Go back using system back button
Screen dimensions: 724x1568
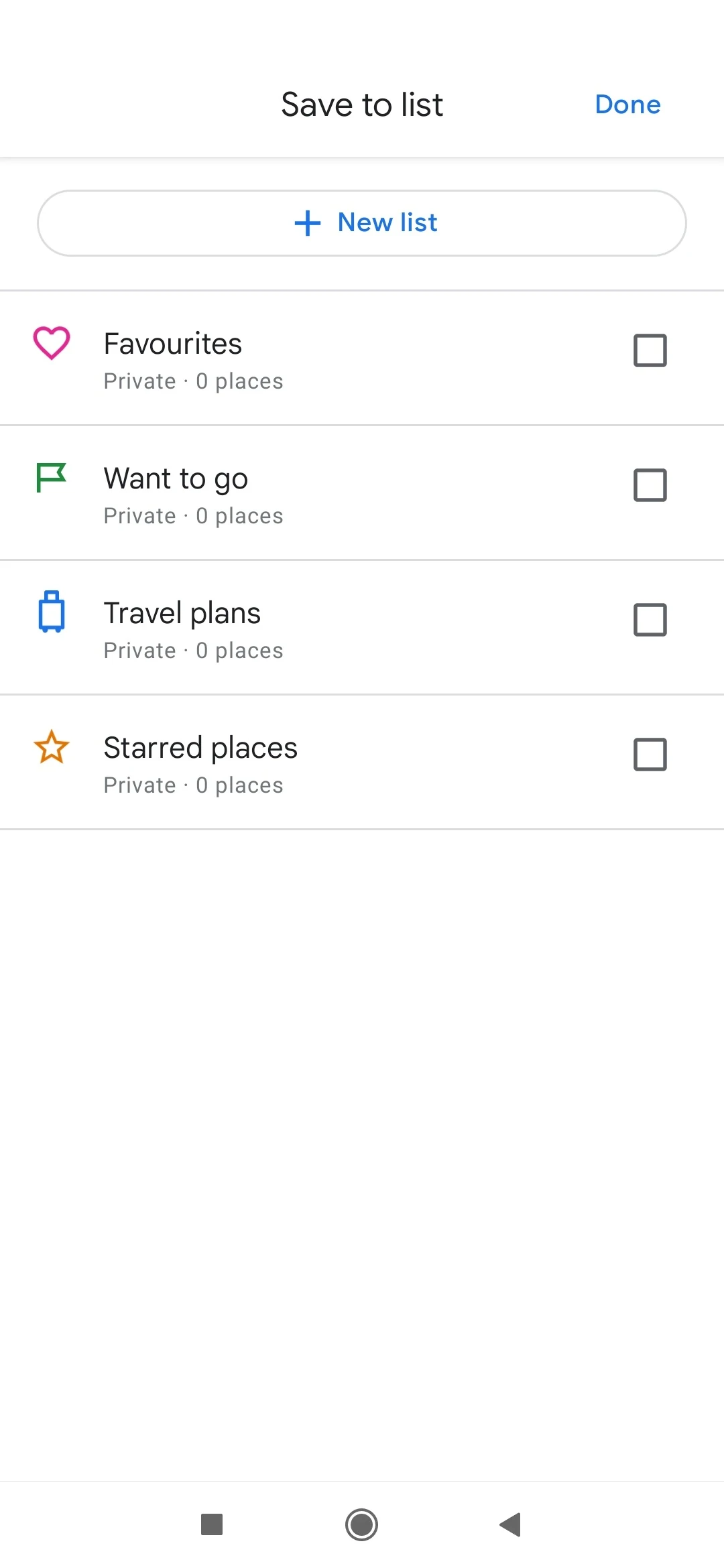(x=511, y=1524)
